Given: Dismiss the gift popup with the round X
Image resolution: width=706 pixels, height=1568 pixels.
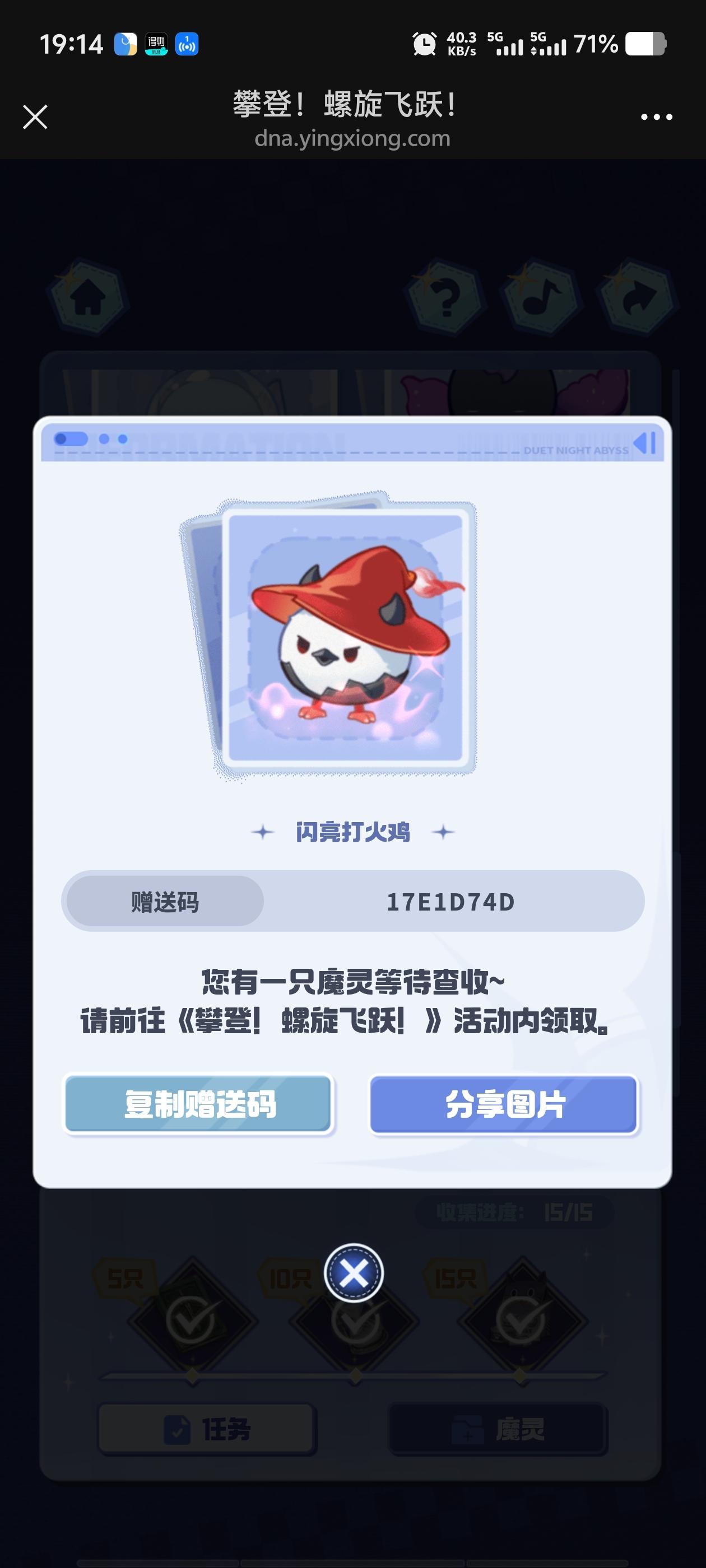Looking at the screenshot, I should click(354, 1273).
